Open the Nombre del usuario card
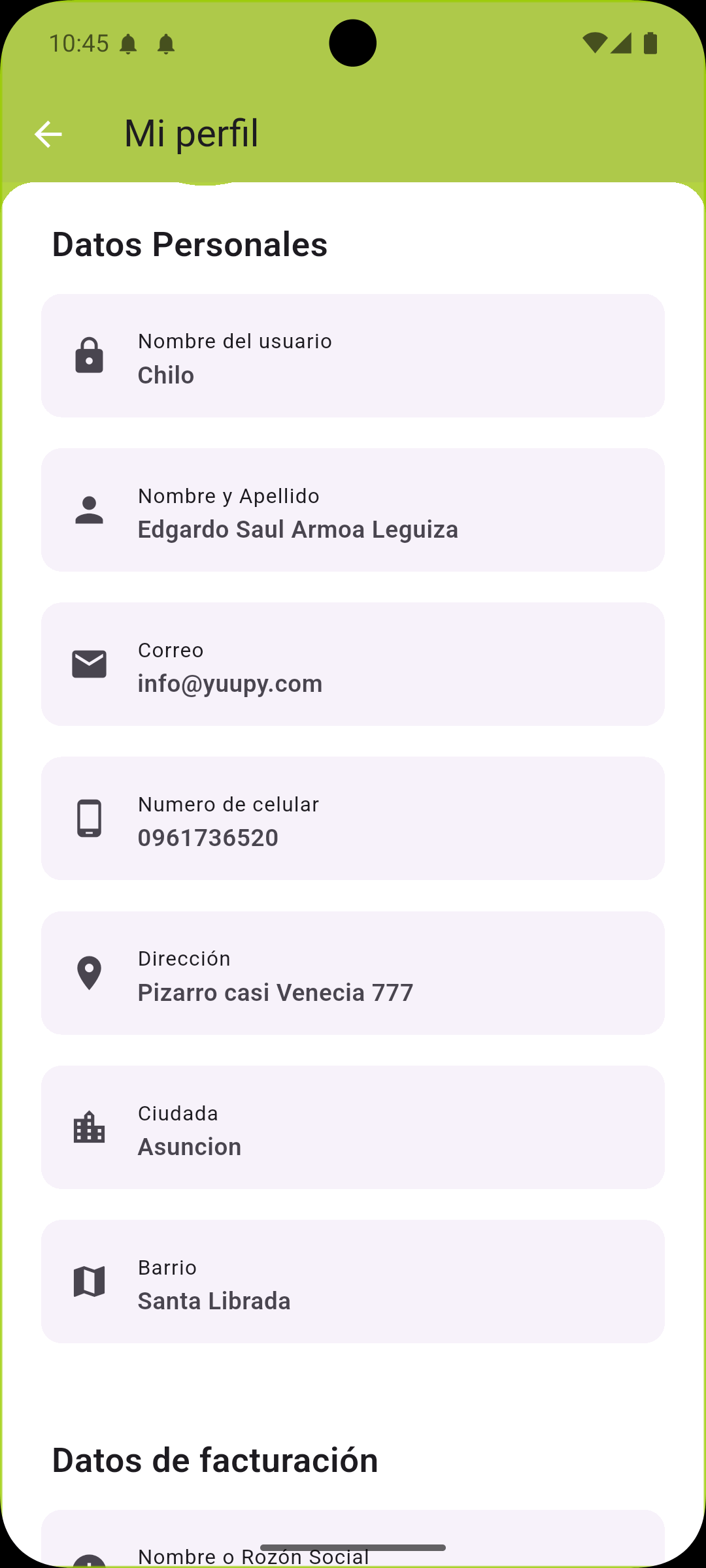Viewport: 706px width, 1568px height. click(353, 355)
